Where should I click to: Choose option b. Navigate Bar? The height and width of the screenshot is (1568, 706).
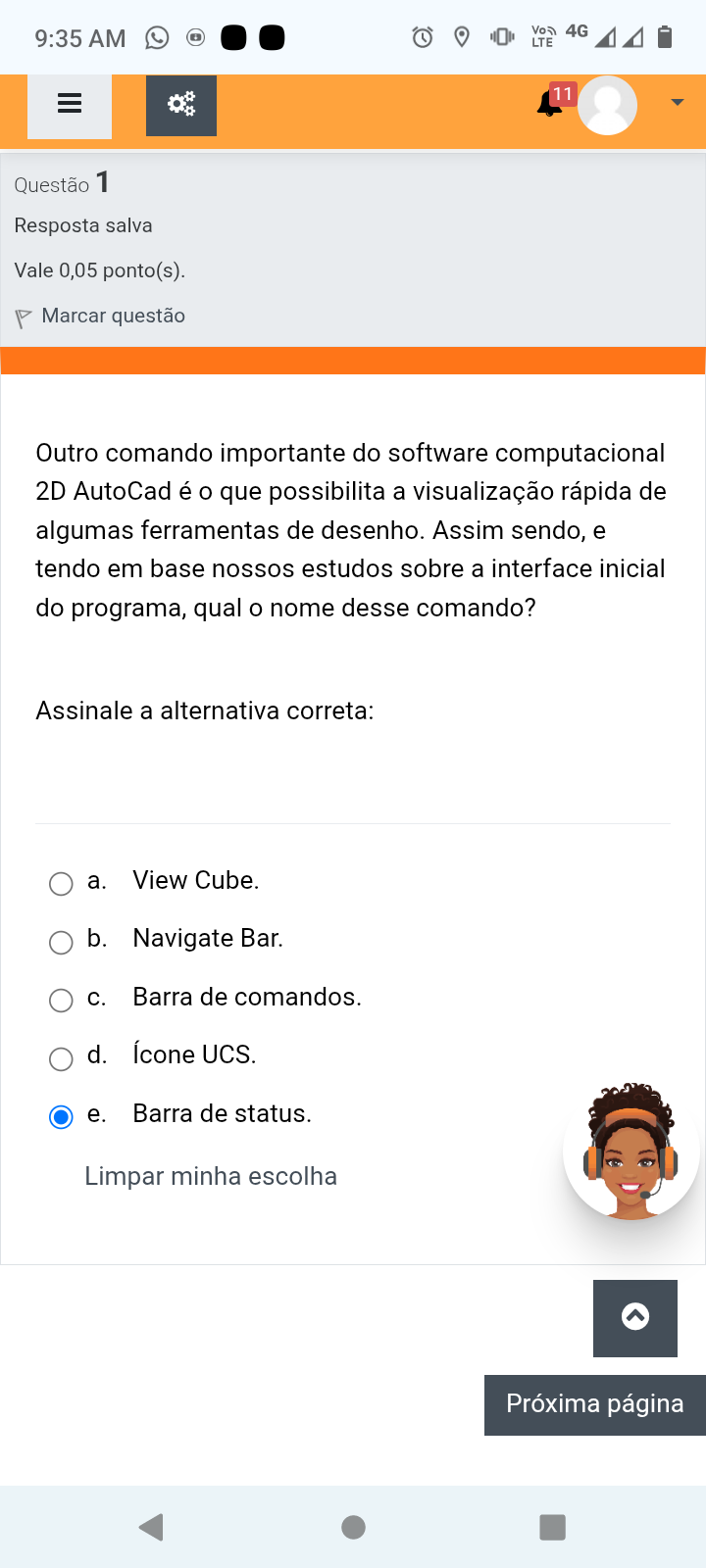pyautogui.click(x=61, y=942)
